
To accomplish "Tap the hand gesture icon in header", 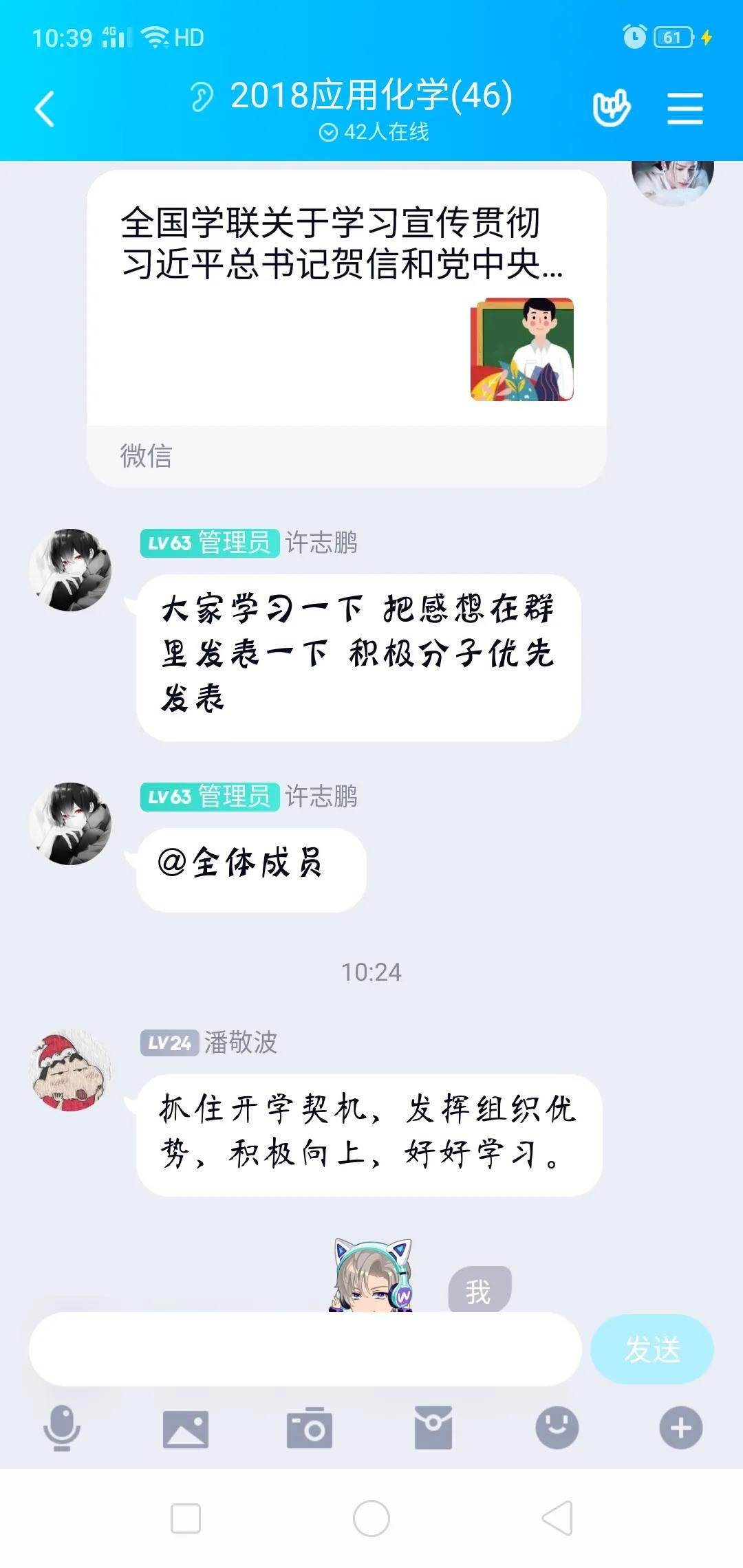I will click(x=611, y=108).
